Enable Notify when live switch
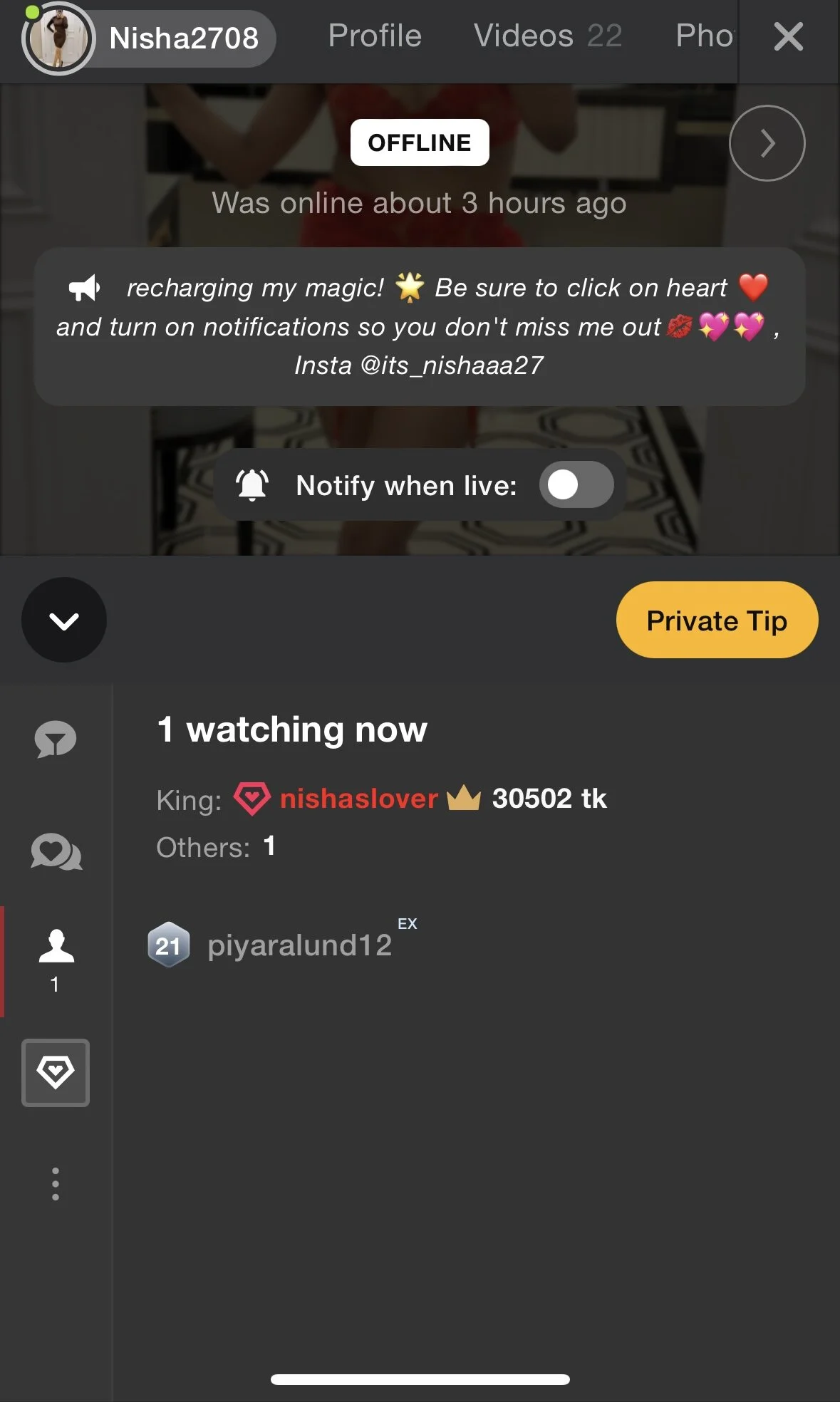Screen dimensions: 840x1402 (x=576, y=485)
